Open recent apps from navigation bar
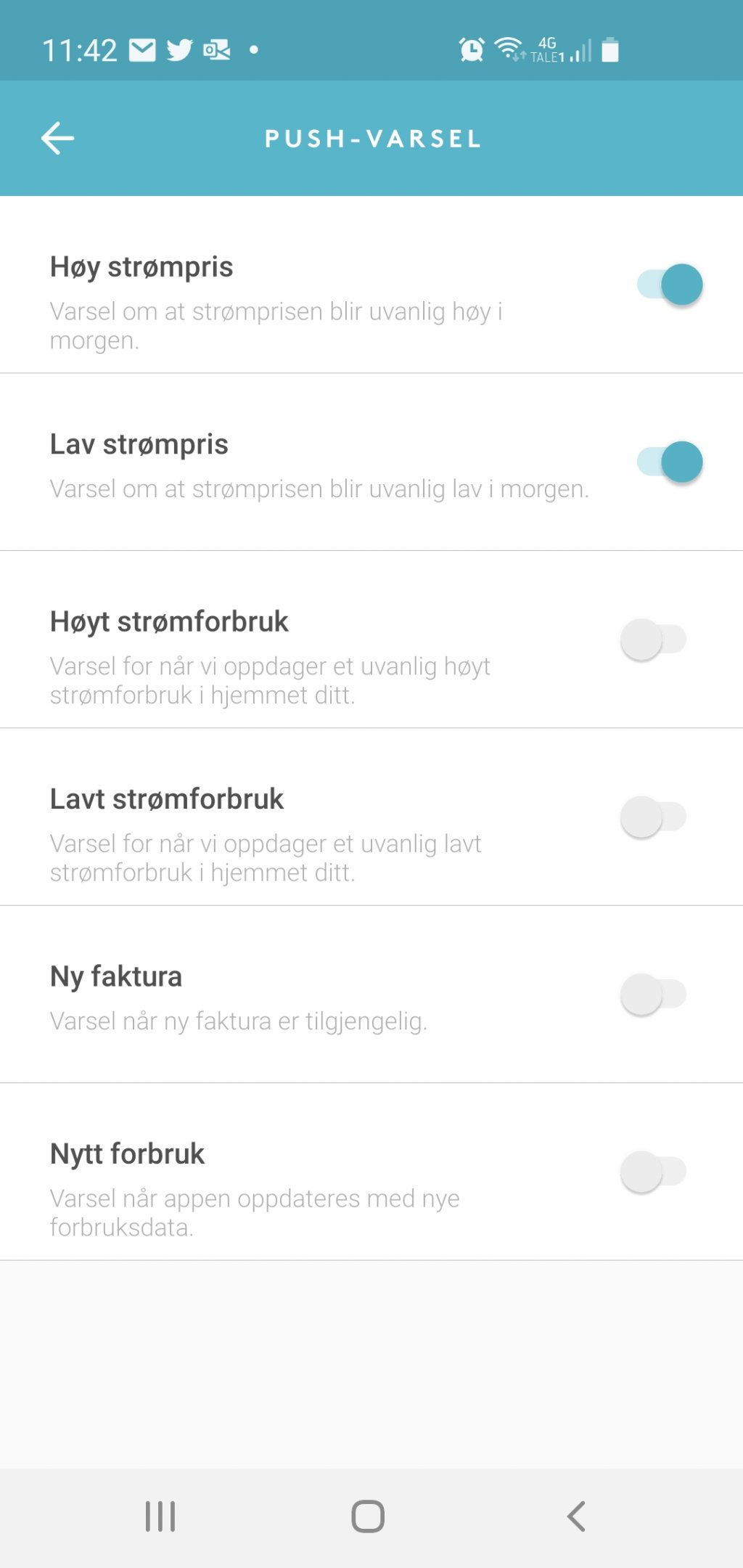This screenshot has width=743, height=1568. pyautogui.click(x=160, y=1516)
